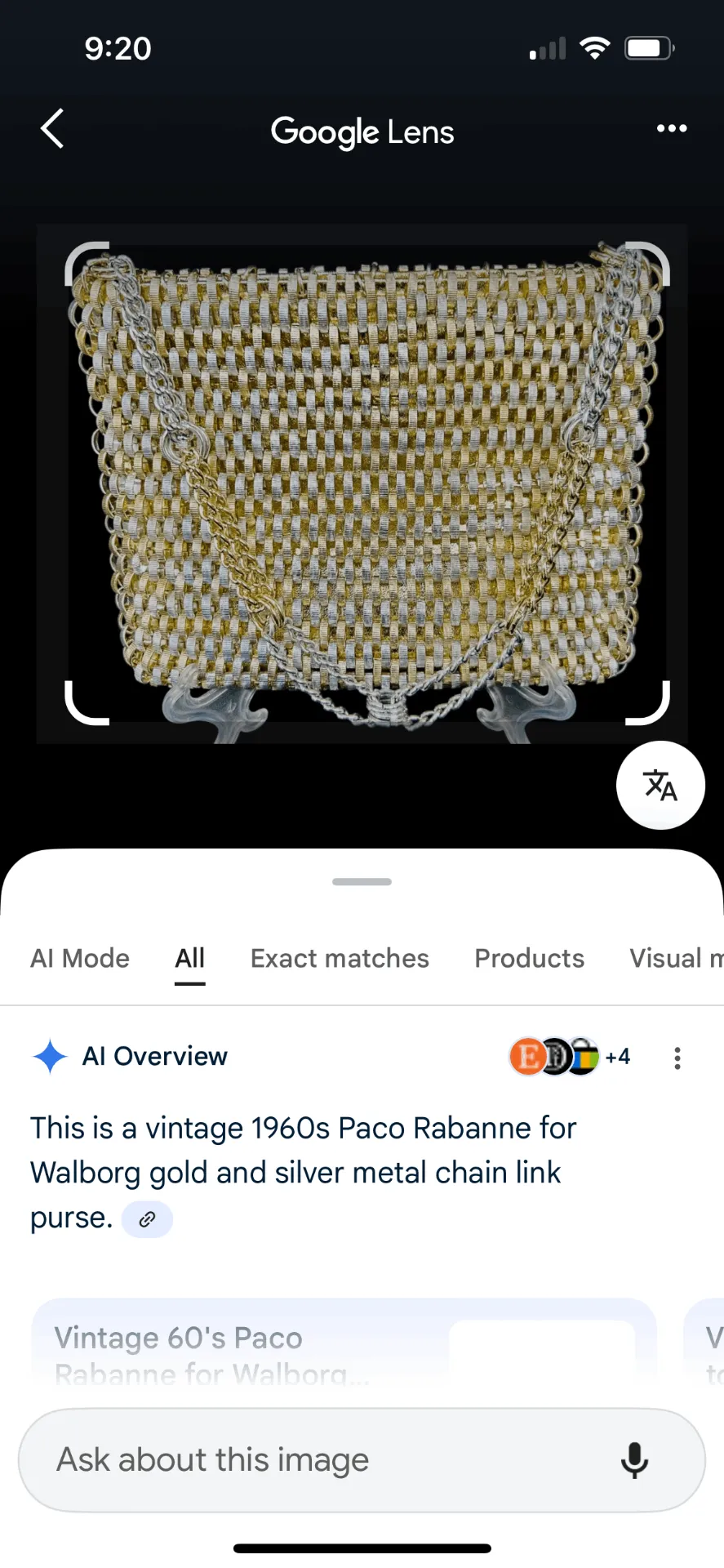Open AI Overview options menu
This screenshot has width=724, height=1568.
(x=677, y=1058)
